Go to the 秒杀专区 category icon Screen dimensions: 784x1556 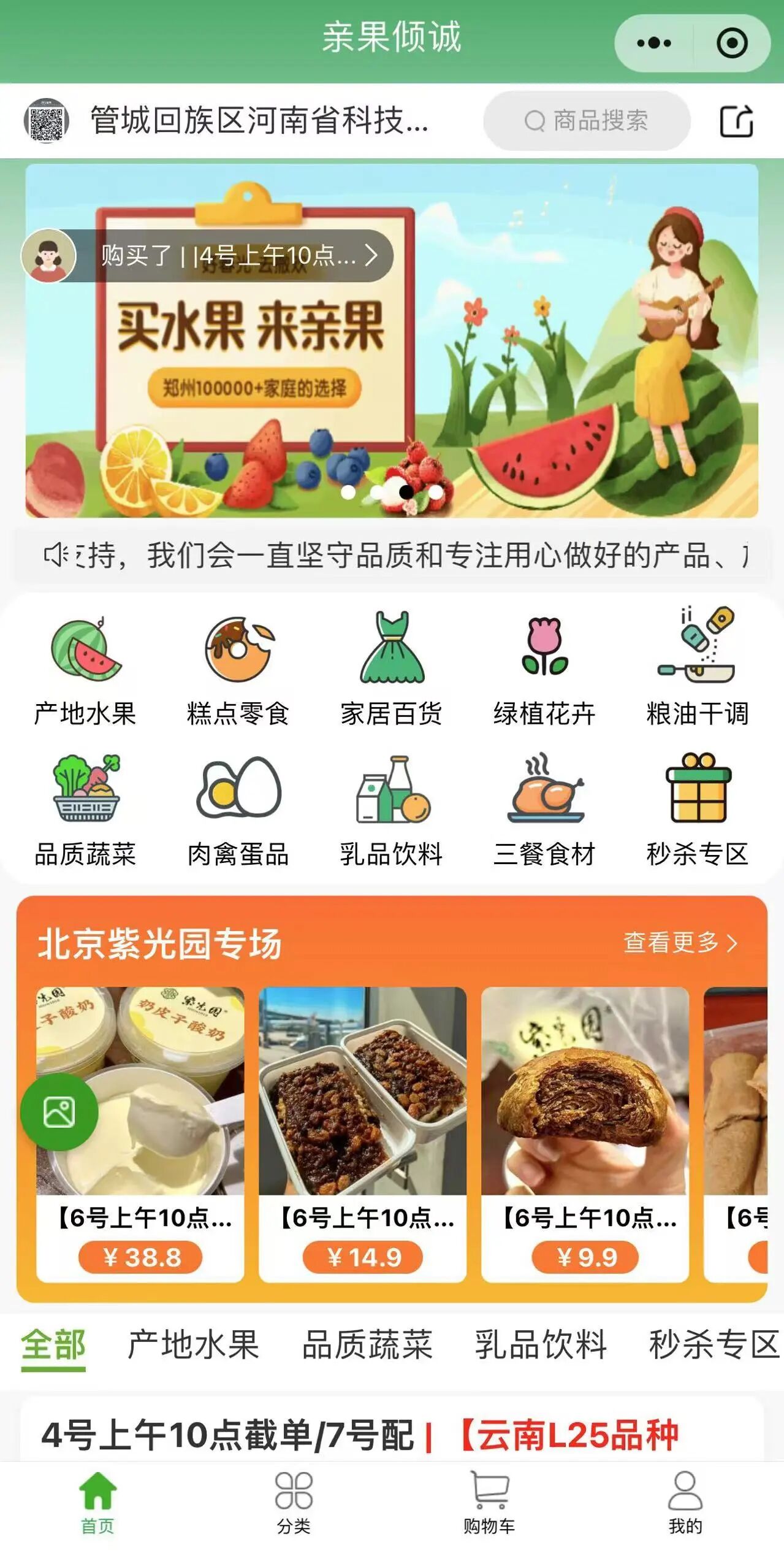point(698,811)
